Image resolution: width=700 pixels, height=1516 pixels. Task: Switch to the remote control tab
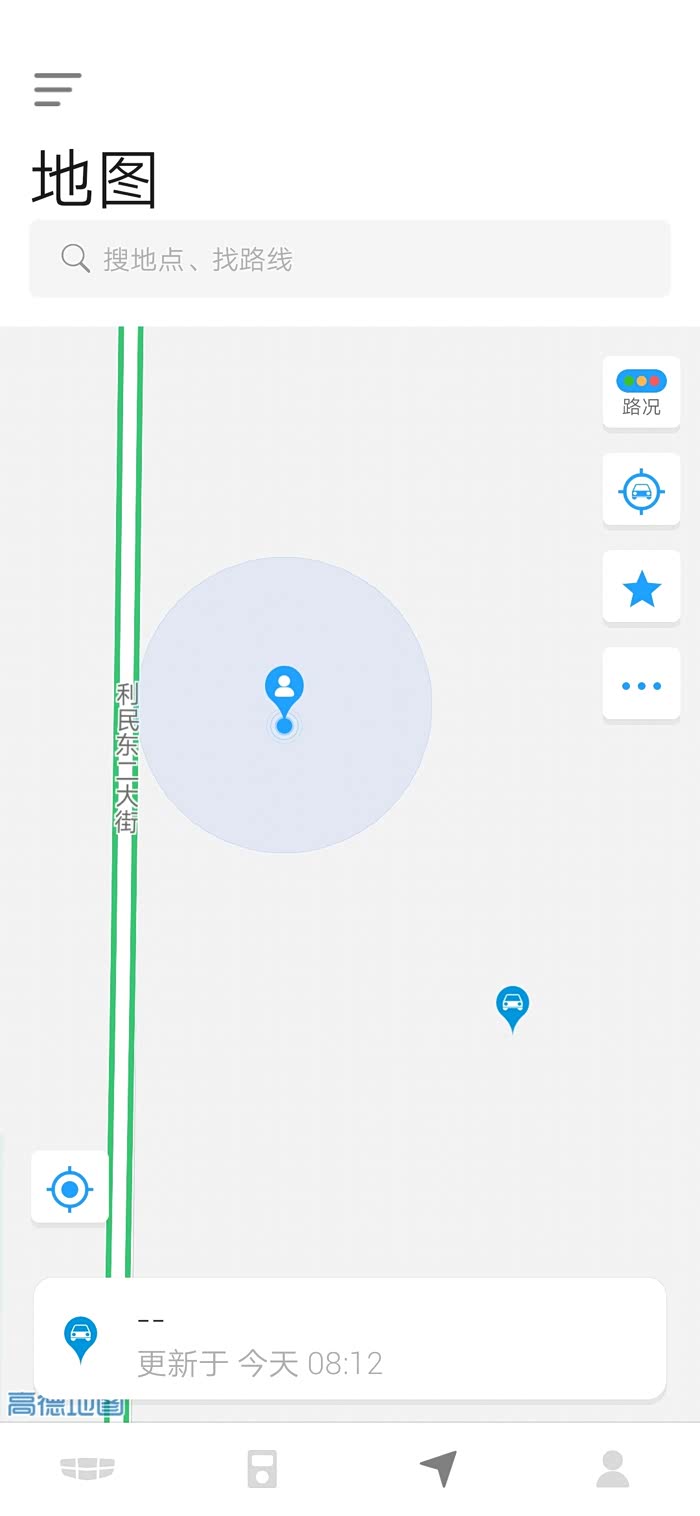pos(262,1469)
